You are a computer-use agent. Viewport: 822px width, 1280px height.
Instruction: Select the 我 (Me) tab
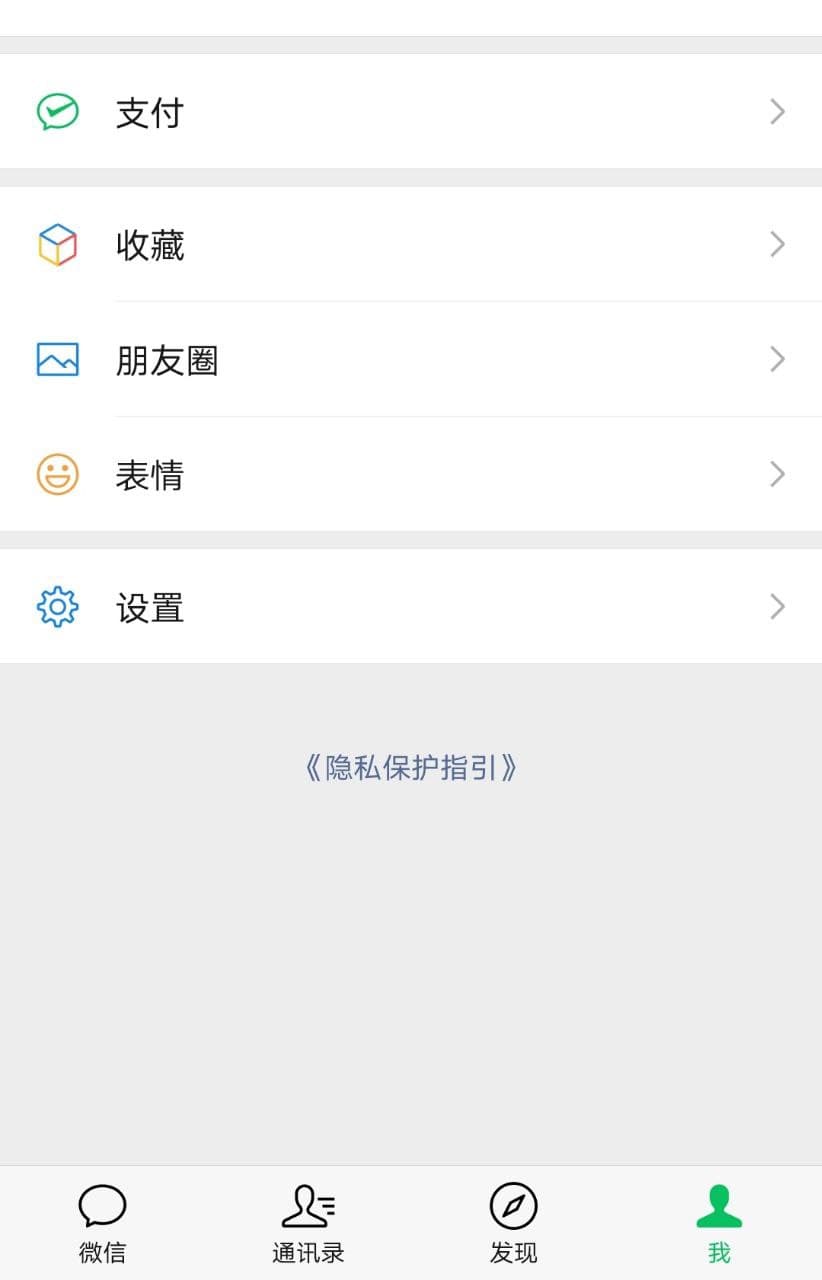(x=719, y=1223)
